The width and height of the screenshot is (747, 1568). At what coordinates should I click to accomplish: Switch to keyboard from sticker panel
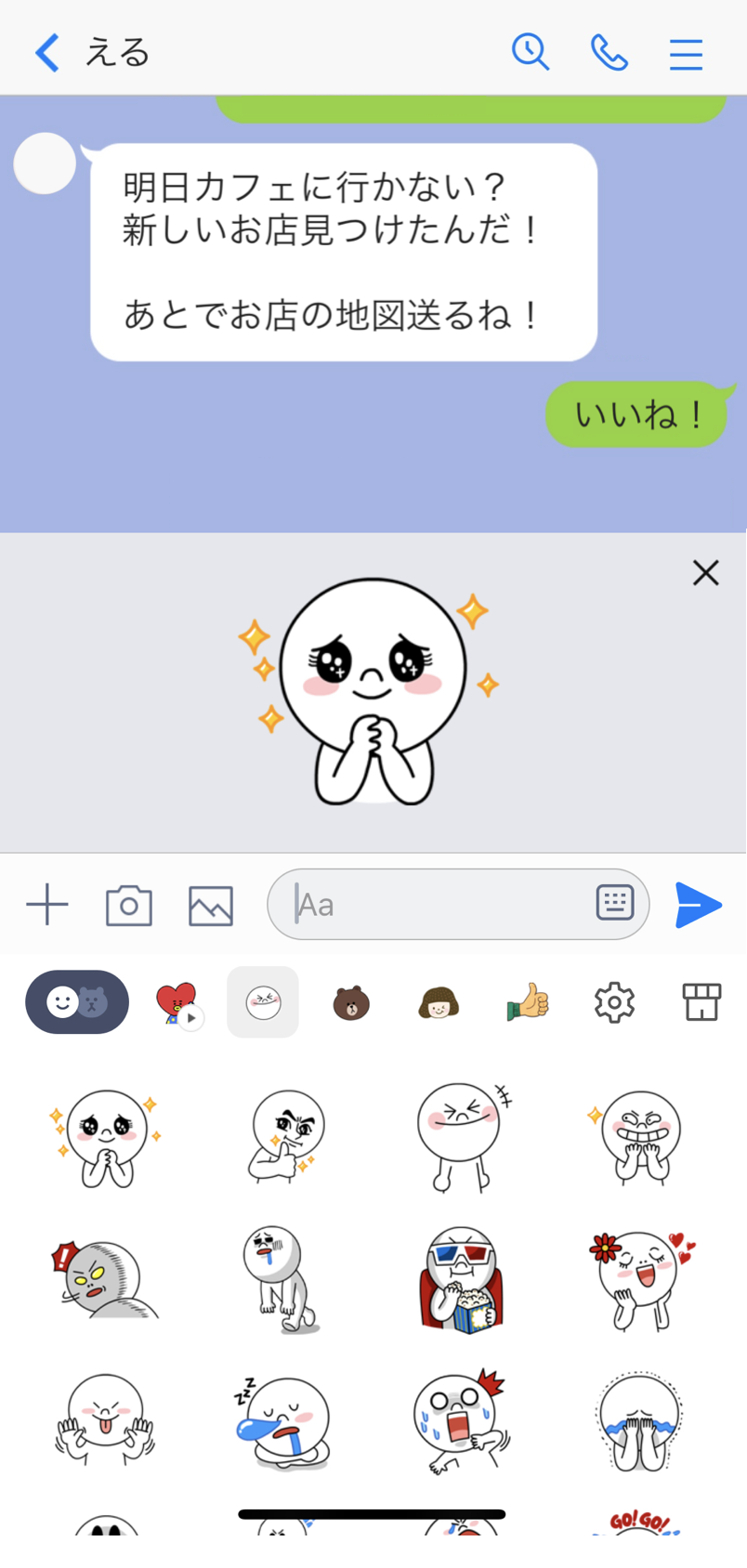tap(614, 903)
